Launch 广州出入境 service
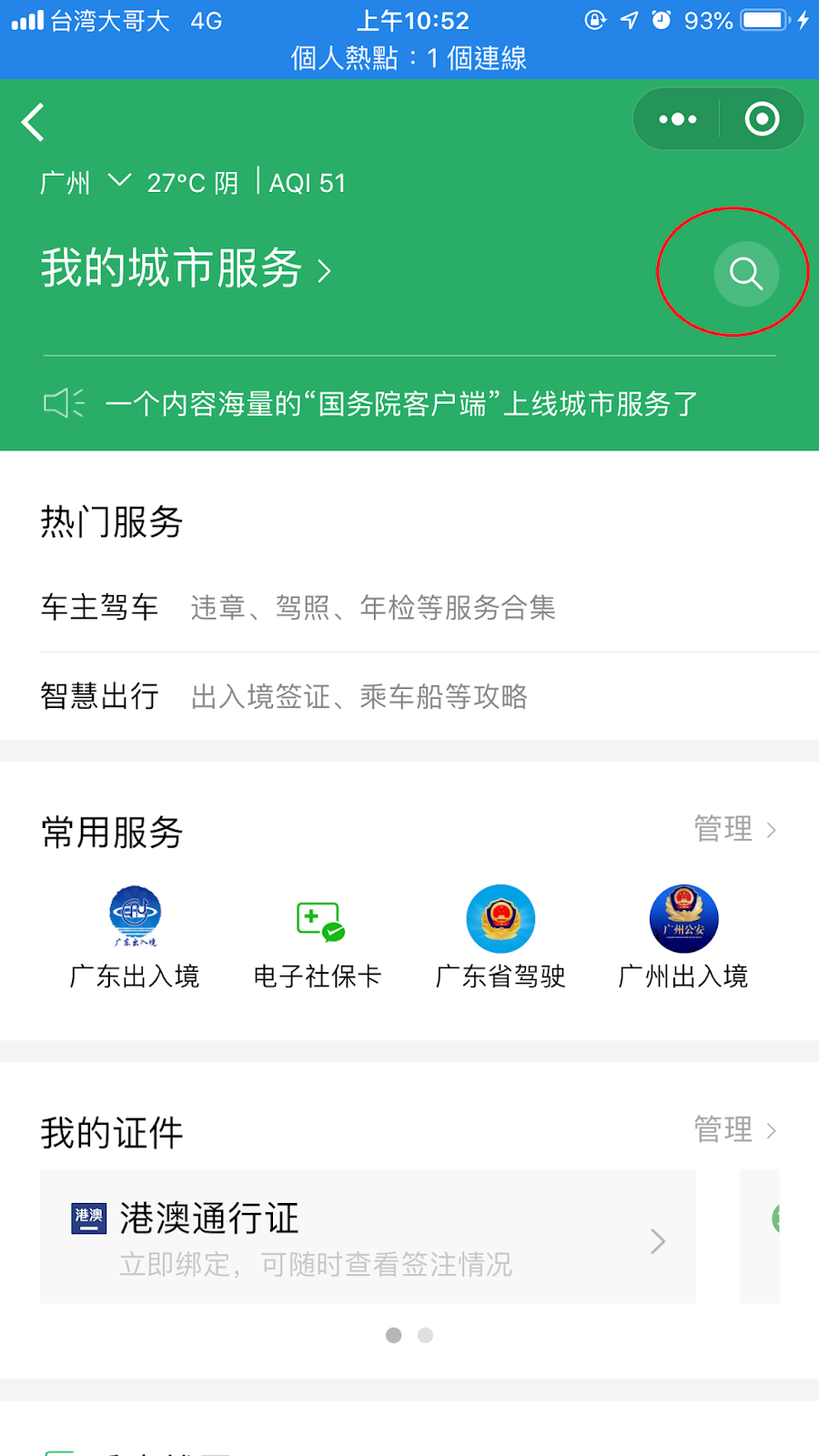Viewport: 819px width, 1456px height. pos(683,937)
